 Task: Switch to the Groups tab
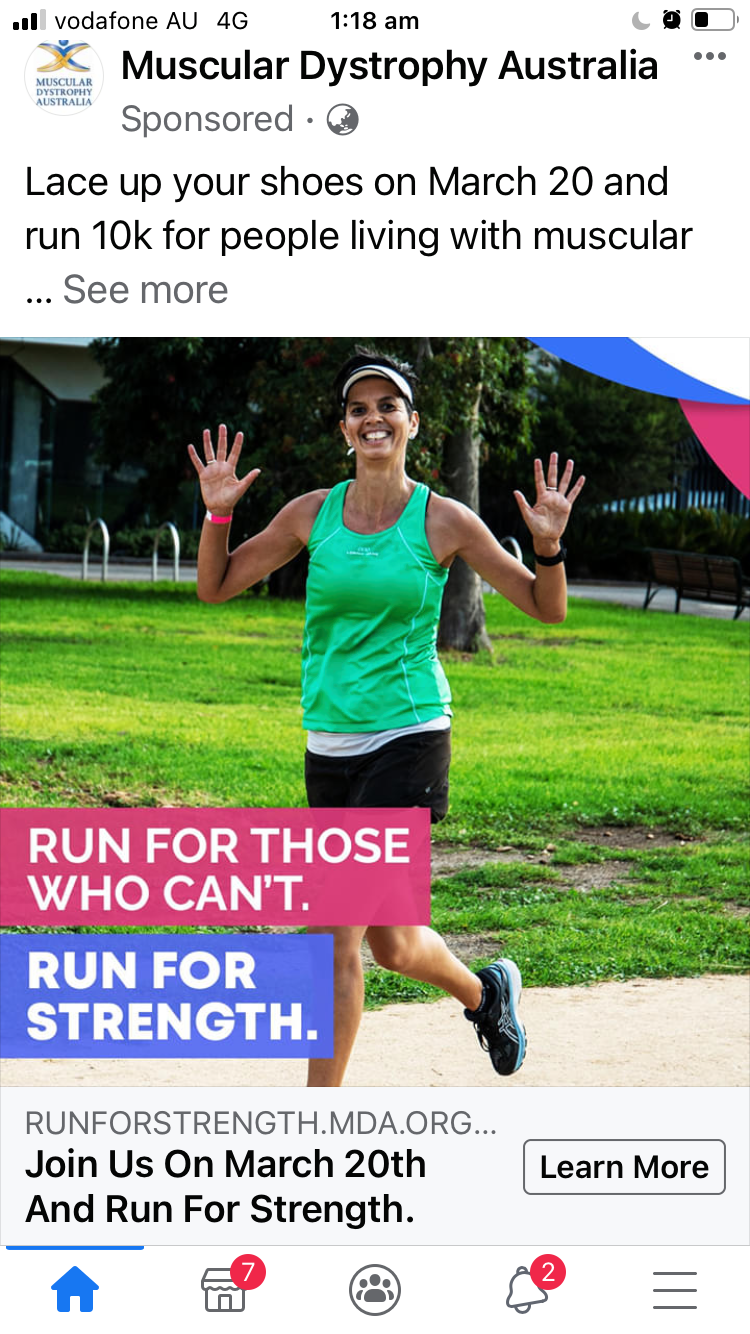[x=375, y=1290]
